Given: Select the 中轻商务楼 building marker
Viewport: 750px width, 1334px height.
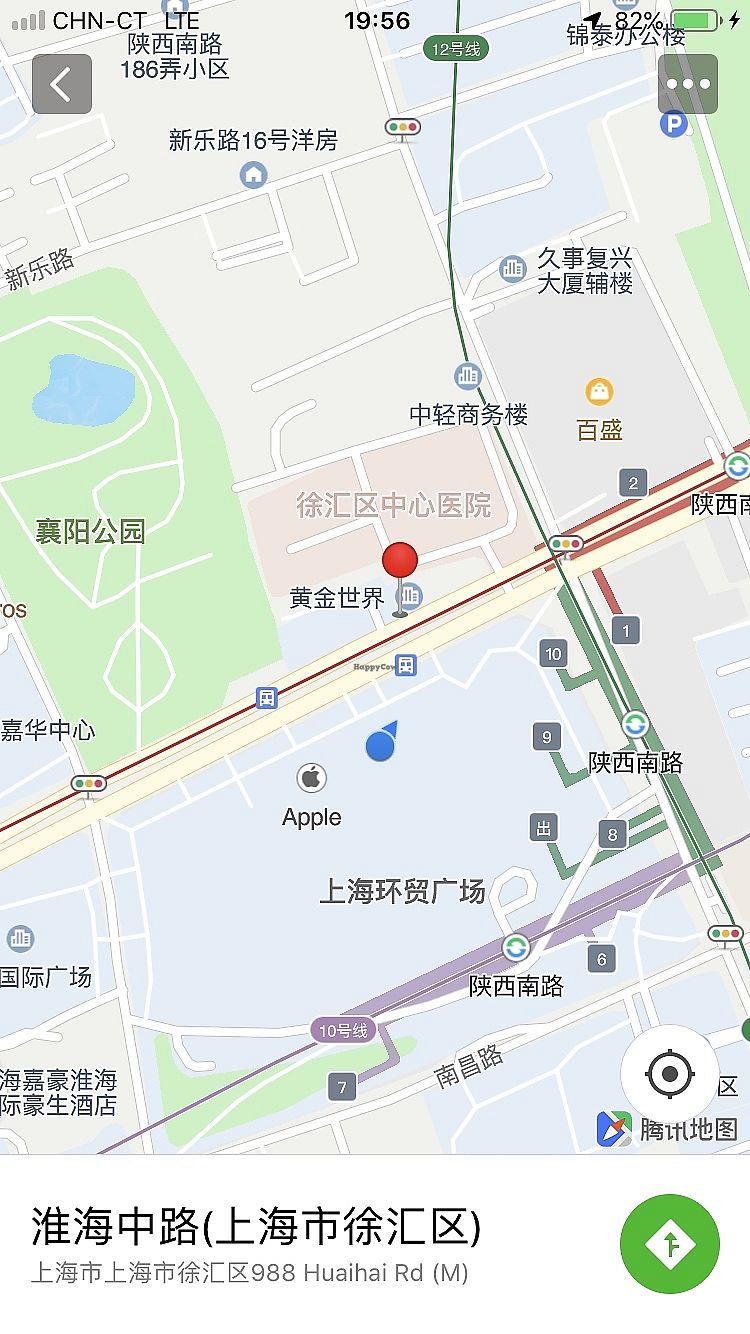Looking at the screenshot, I should point(467,377).
